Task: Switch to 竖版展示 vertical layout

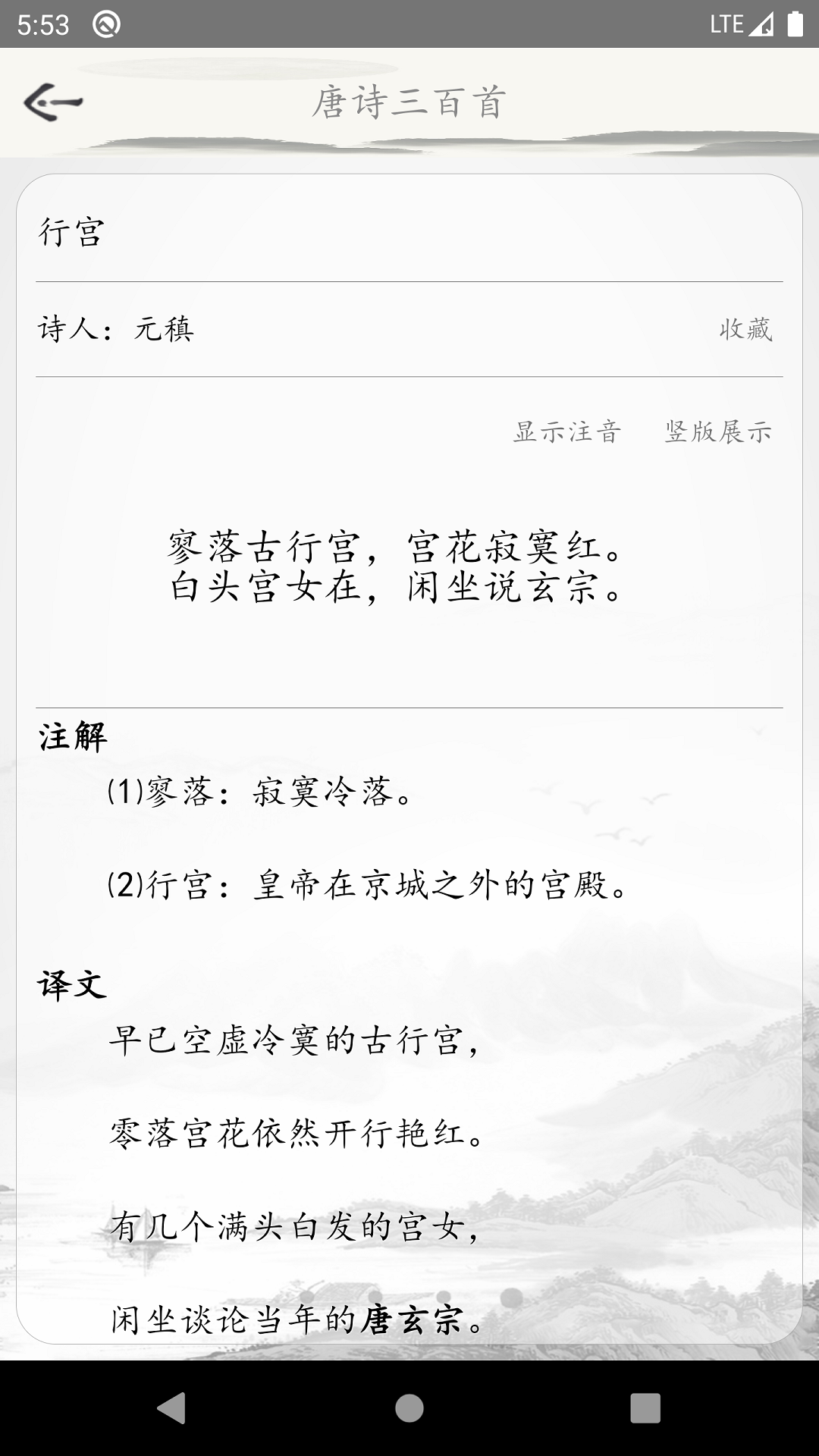Action: 717,433
